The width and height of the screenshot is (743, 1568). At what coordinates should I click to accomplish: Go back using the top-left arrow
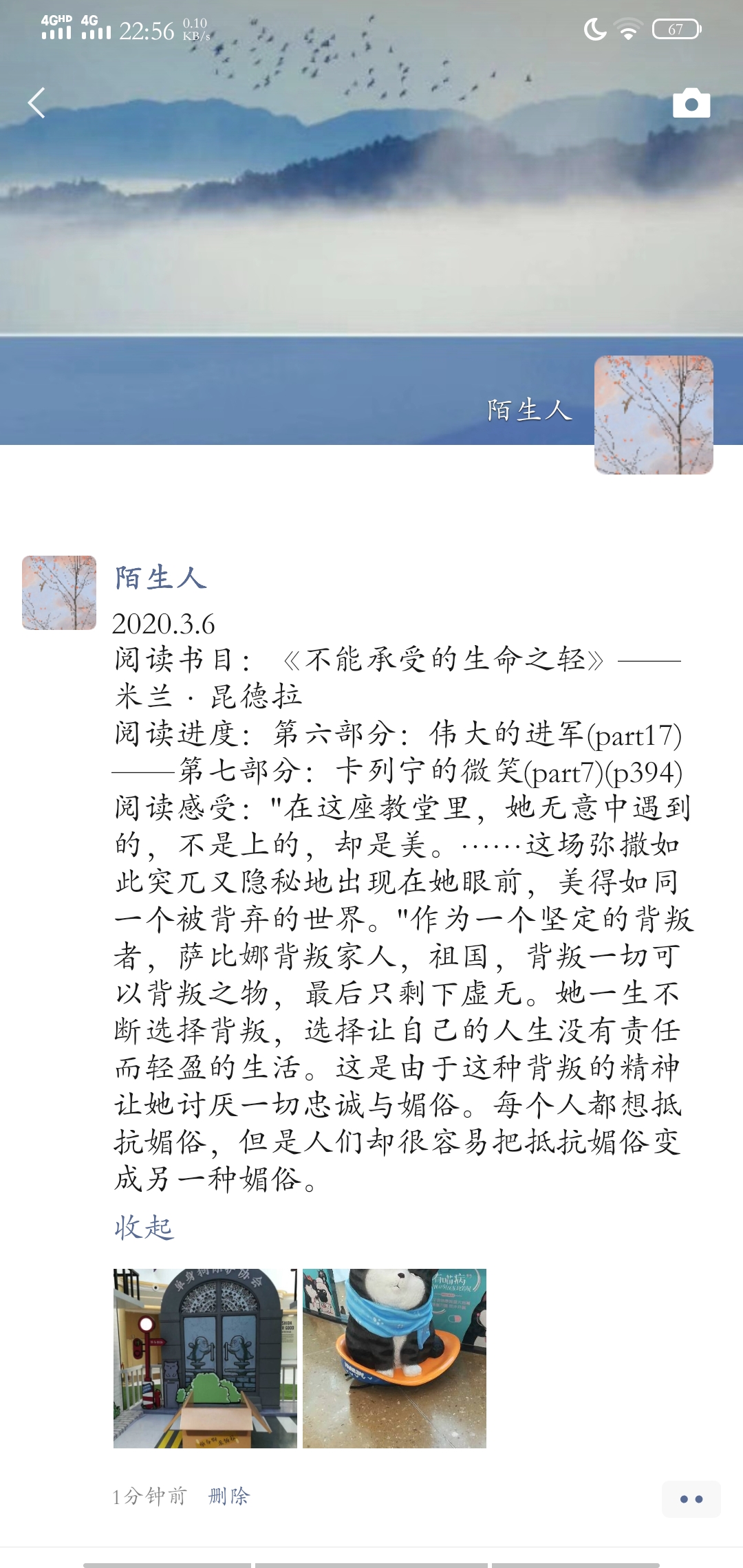coord(36,103)
